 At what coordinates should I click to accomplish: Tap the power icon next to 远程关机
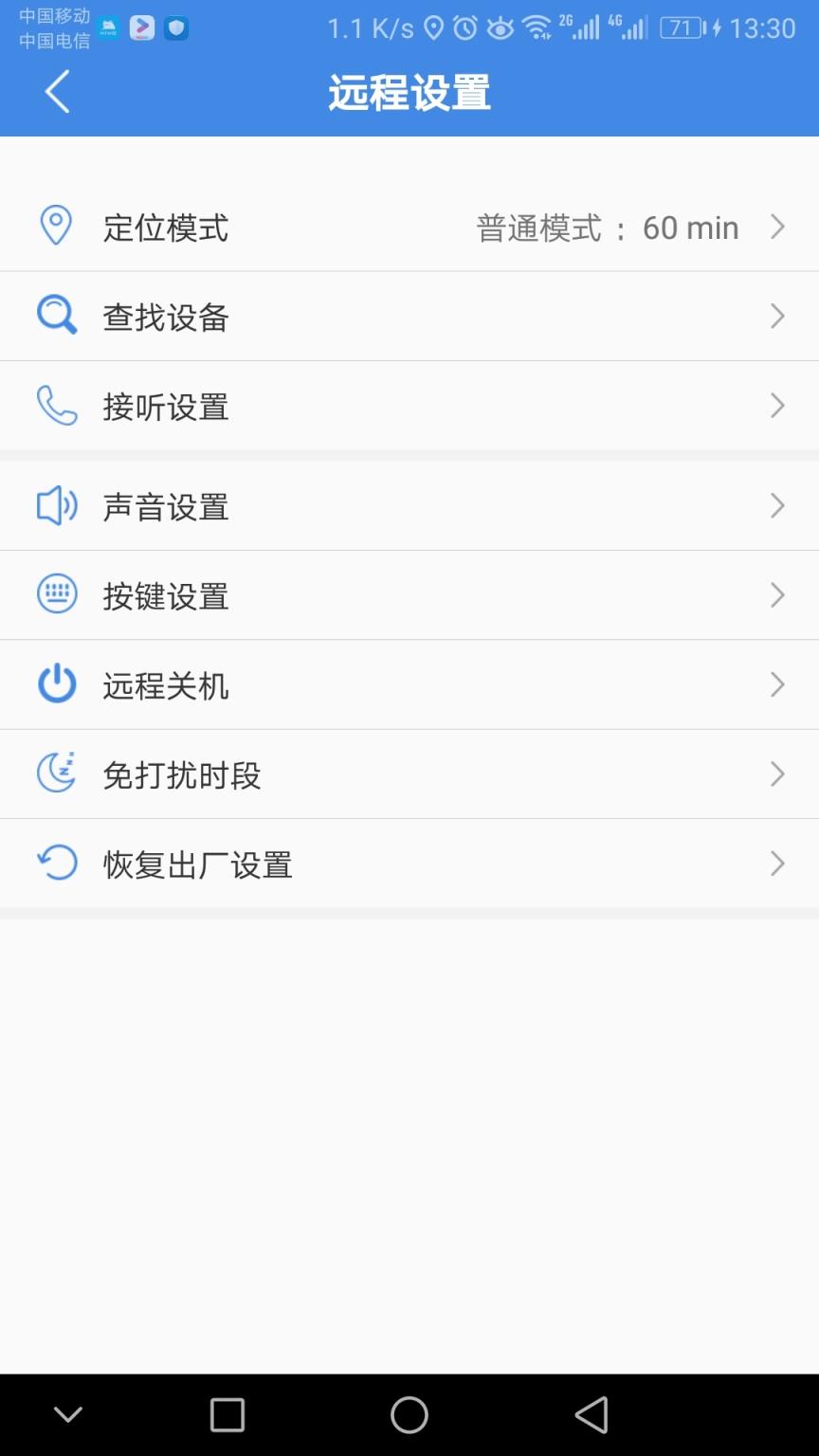coord(56,683)
